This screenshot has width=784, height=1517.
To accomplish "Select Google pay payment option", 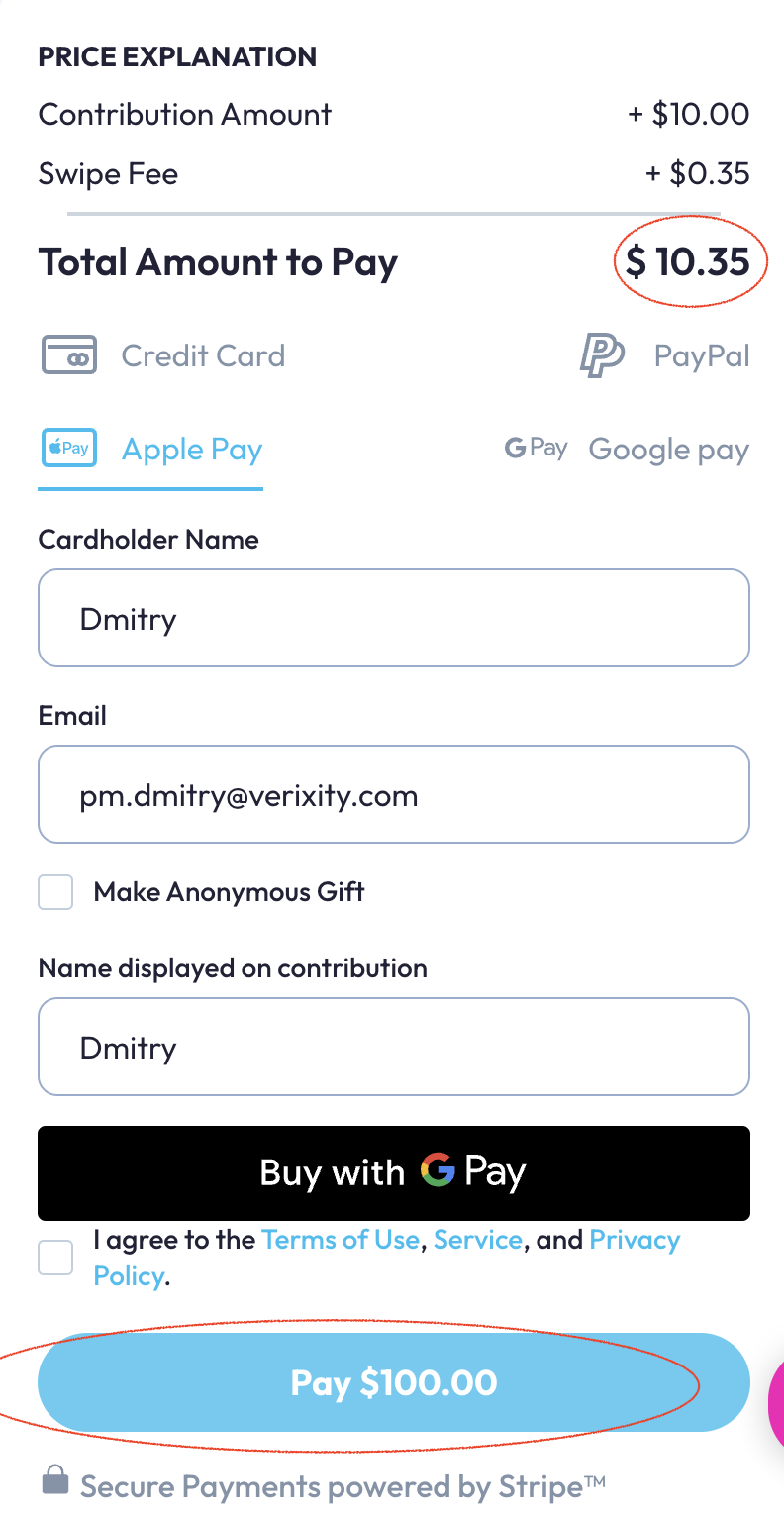I will point(627,450).
